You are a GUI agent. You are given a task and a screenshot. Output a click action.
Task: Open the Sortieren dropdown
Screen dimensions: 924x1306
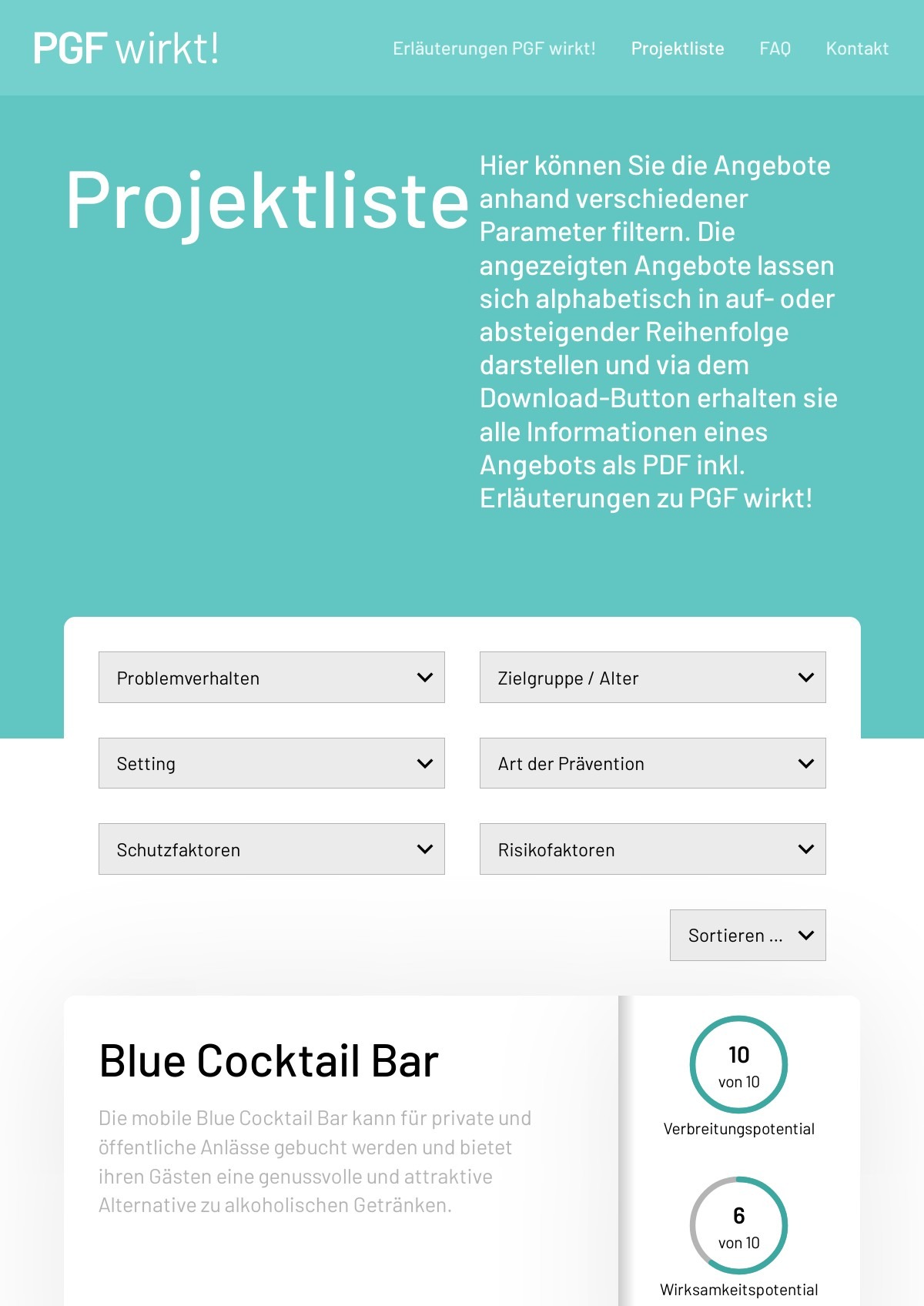pyautogui.click(x=746, y=935)
